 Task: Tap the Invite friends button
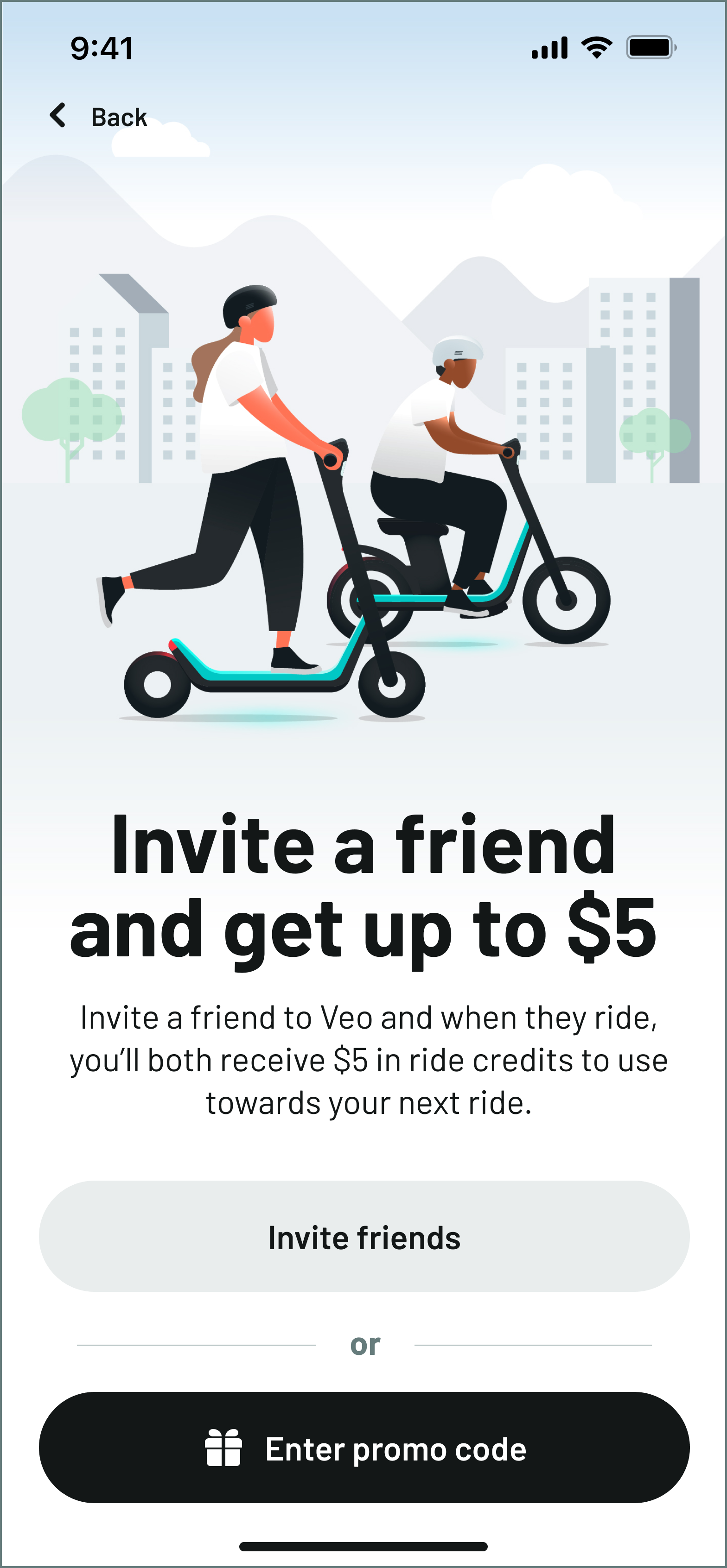point(364,1238)
